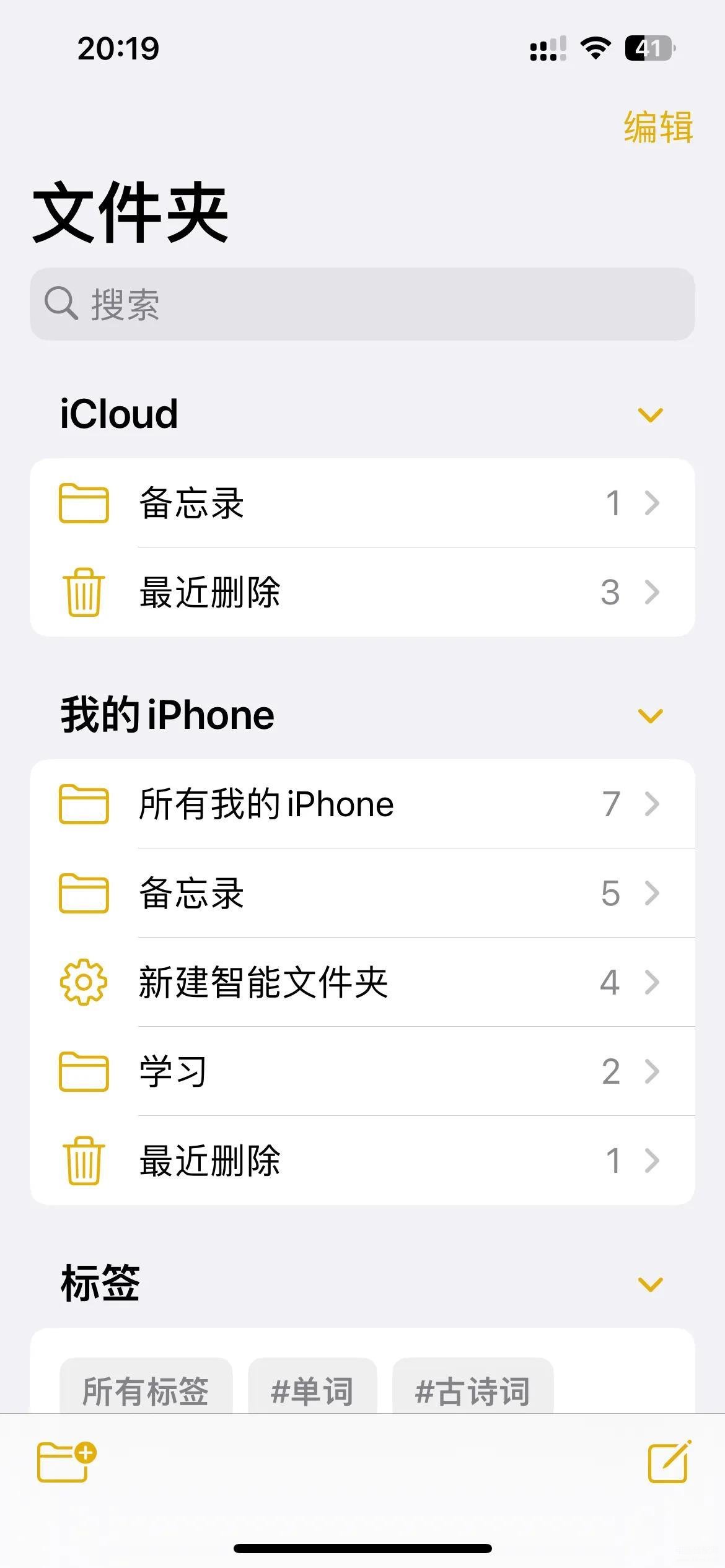Collapse the 我的 iPhone section
Viewport: 725px width, 1568px height.
coord(650,716)
